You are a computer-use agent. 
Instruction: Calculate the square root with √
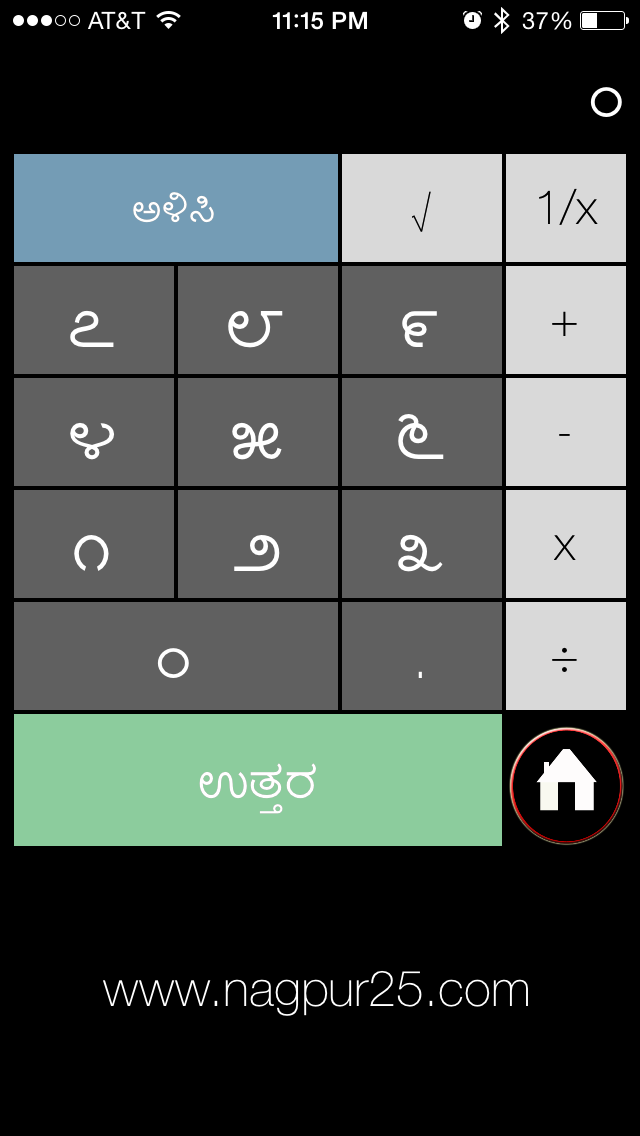coord(422,208)
